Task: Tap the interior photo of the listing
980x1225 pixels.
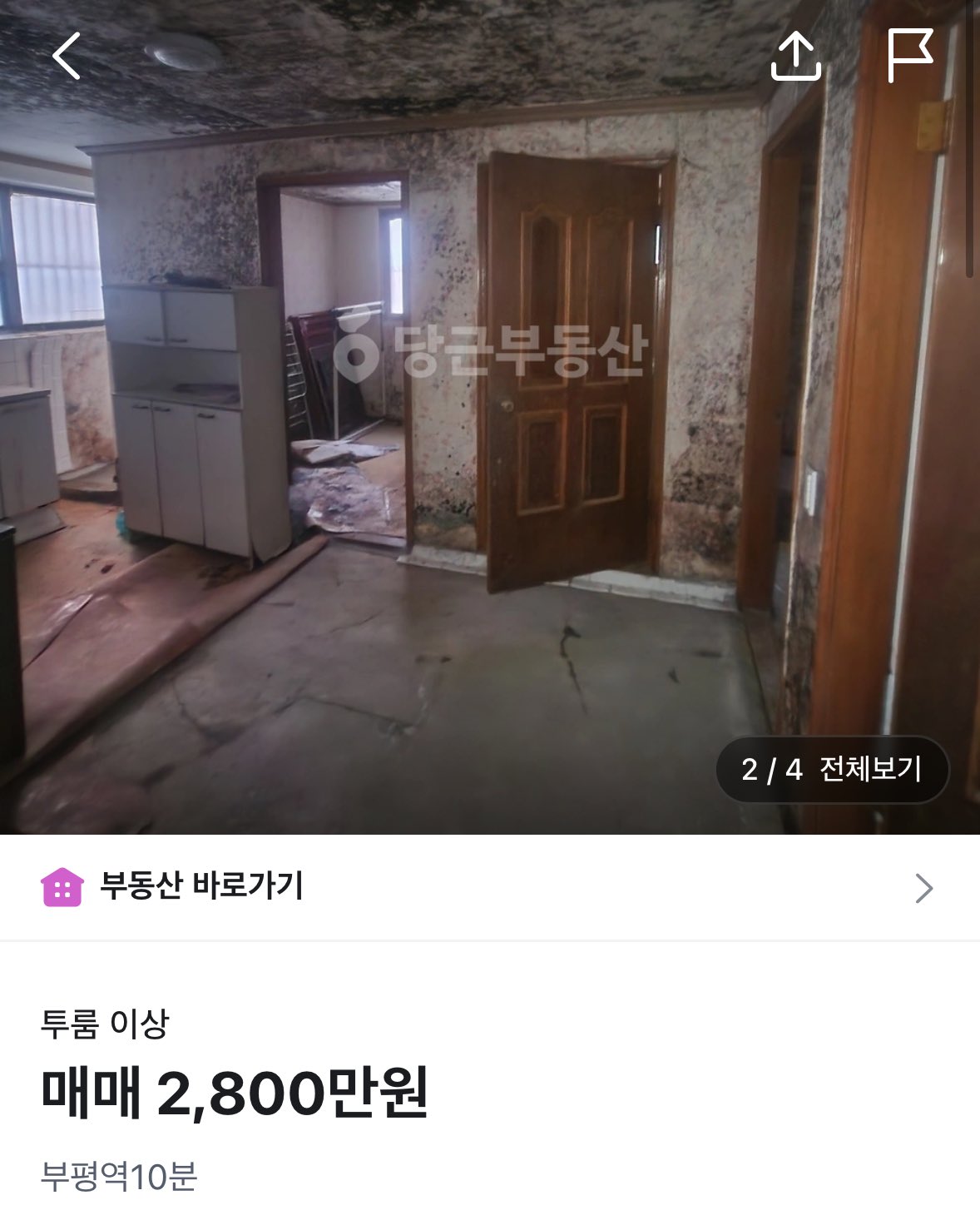Action: (x=491, y=416)
